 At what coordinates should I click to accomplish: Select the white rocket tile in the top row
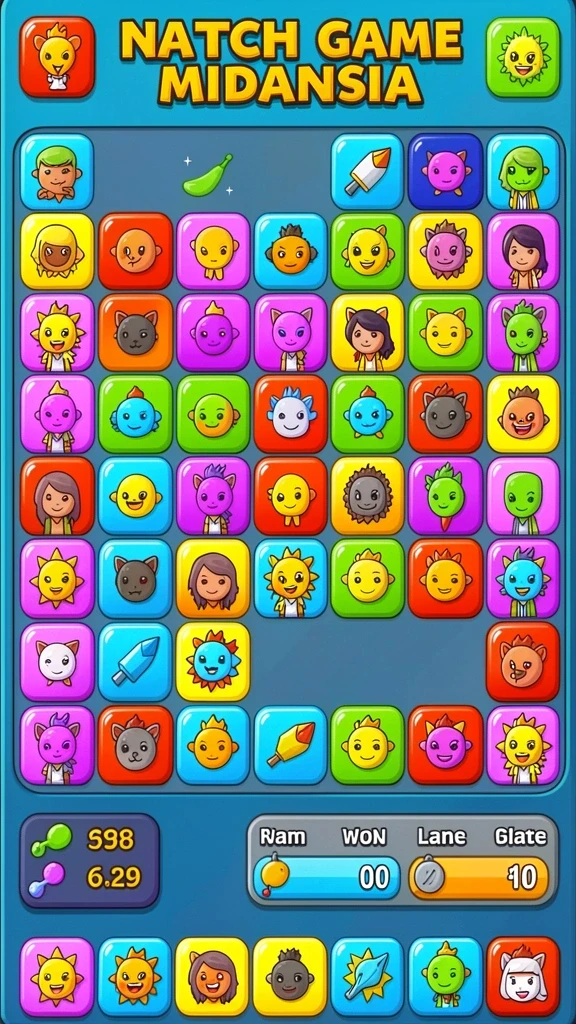367,172
